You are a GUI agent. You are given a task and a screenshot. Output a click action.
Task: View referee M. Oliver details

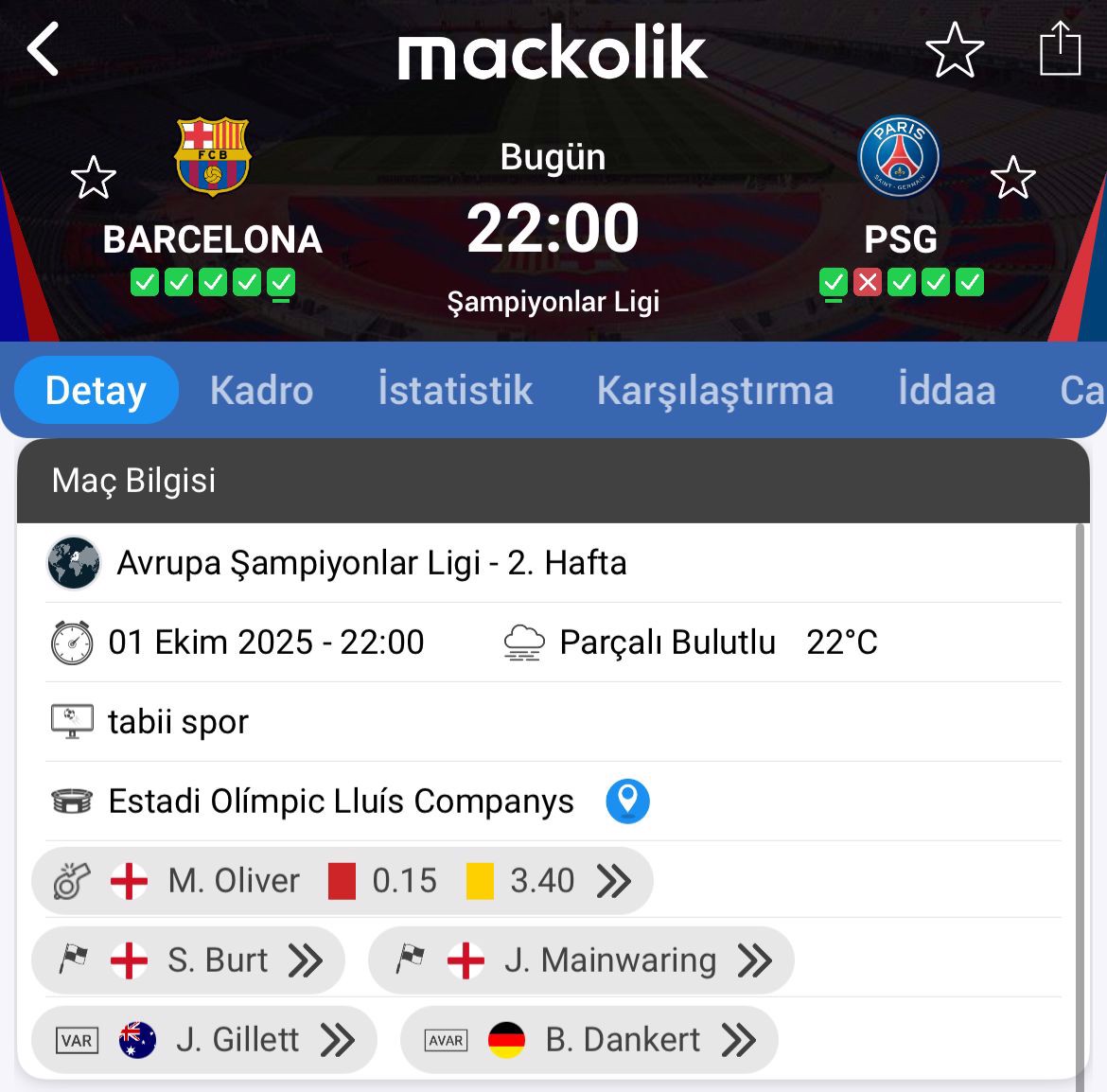342,881
